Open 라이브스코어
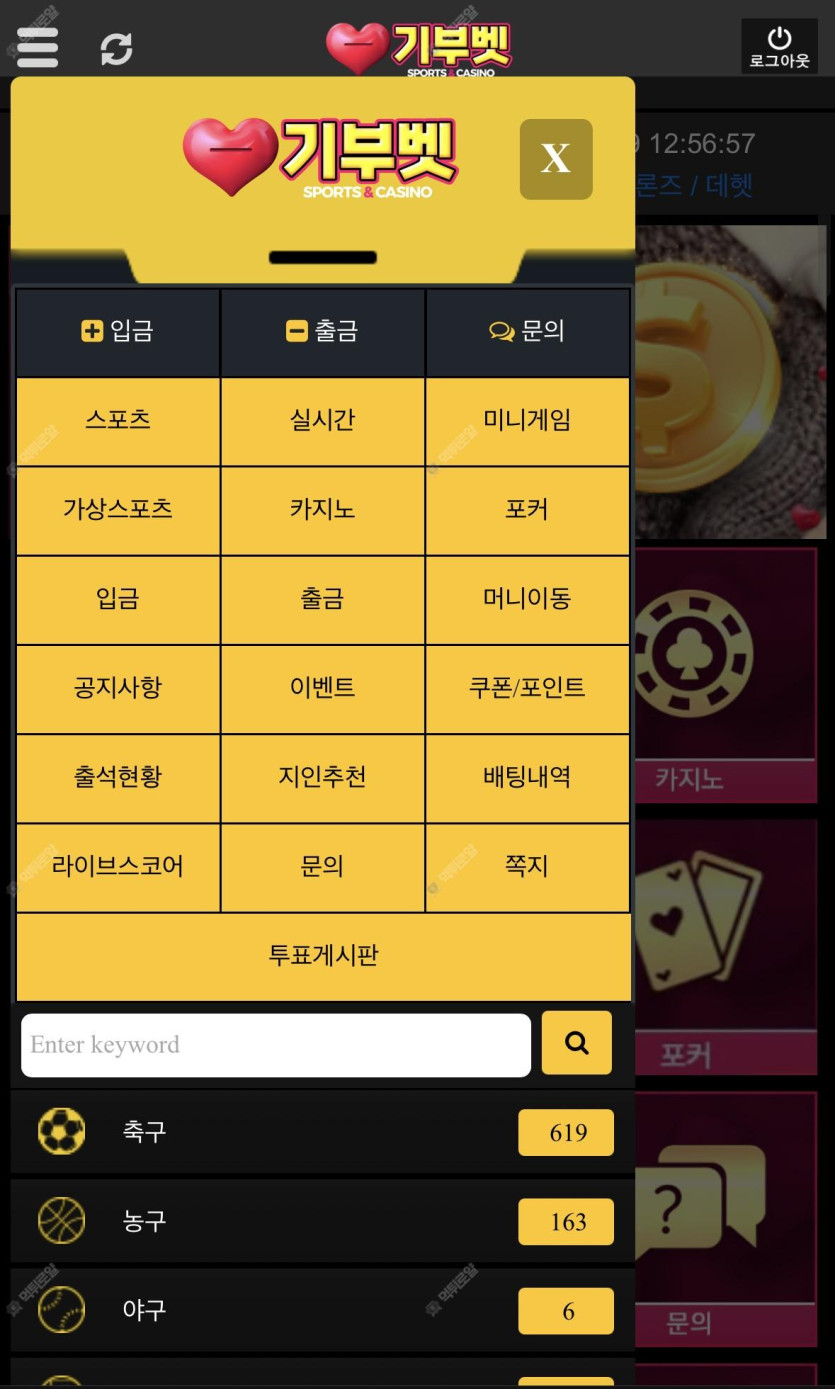The image size is (835, 1389). 118,866
